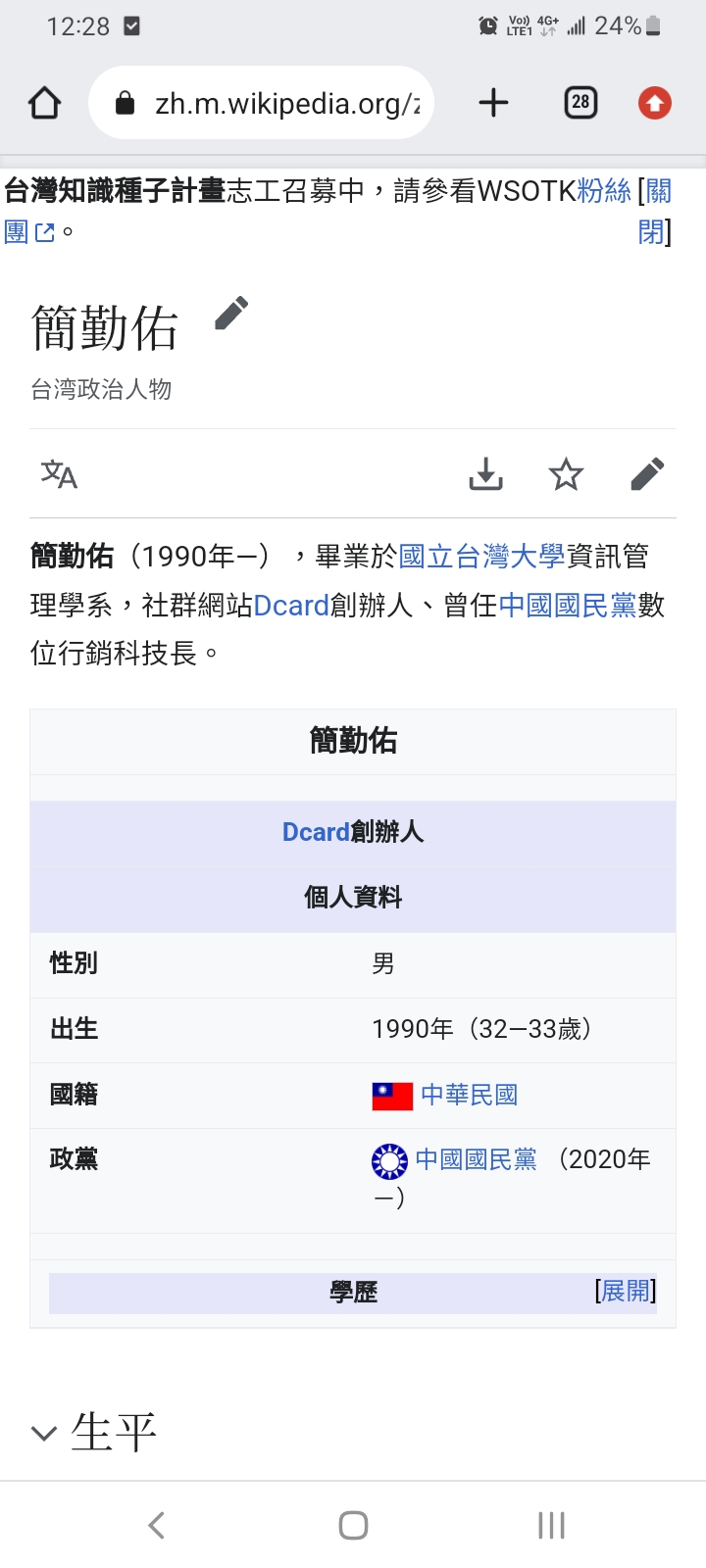Open the WSOTK 粉絲團 link

[603, 190]
